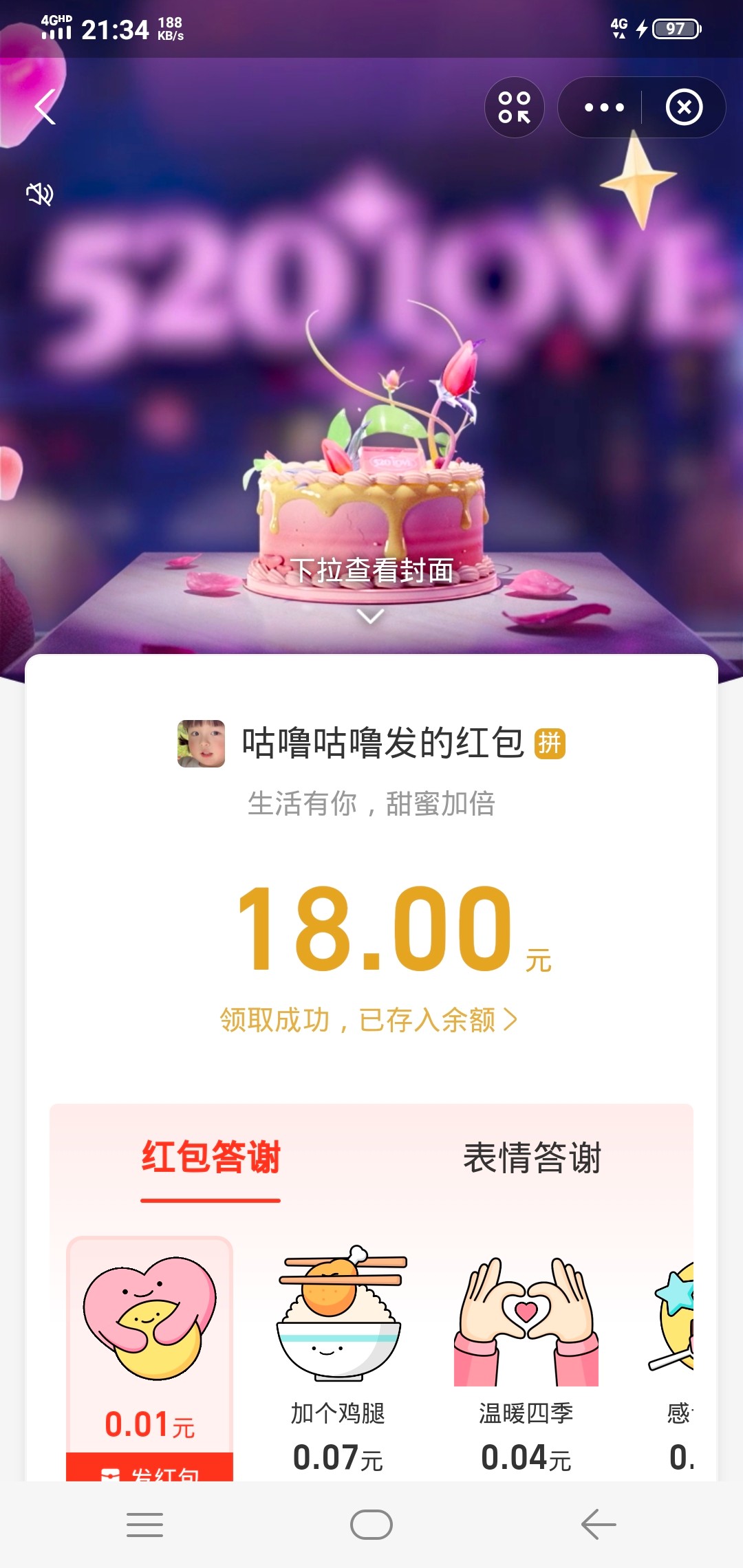
Task: Select the 红包答谢 tab
Action: click(211, 1157)
